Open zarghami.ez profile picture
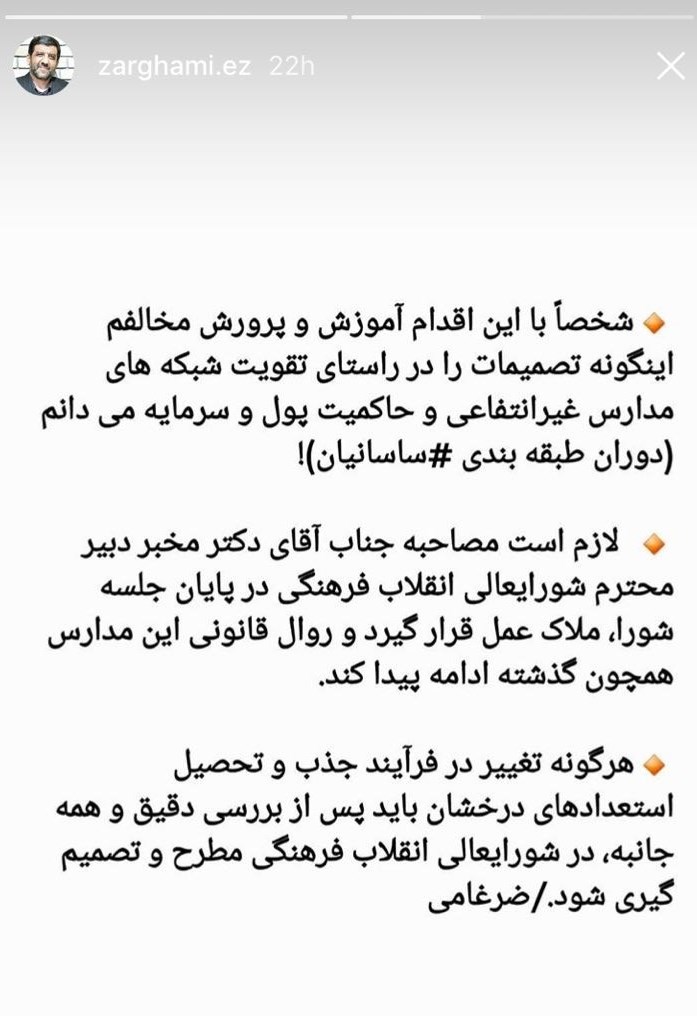Screen dimensions: 697x1016 pyautogui.click(x=43, y=66)
